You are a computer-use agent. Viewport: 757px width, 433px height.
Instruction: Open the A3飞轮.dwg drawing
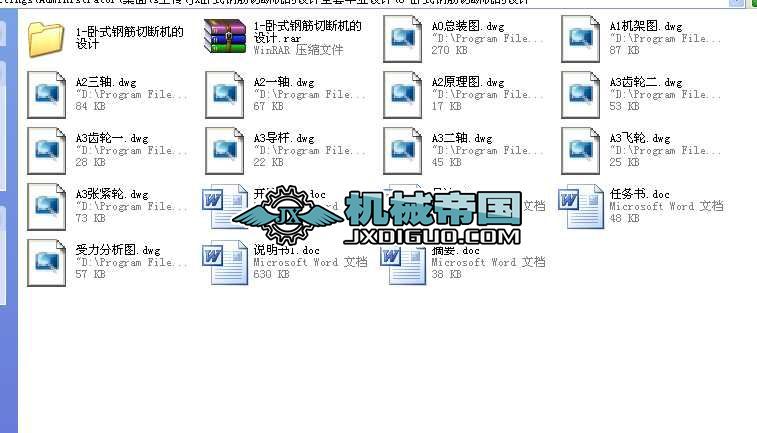click(x=580, y=150)
